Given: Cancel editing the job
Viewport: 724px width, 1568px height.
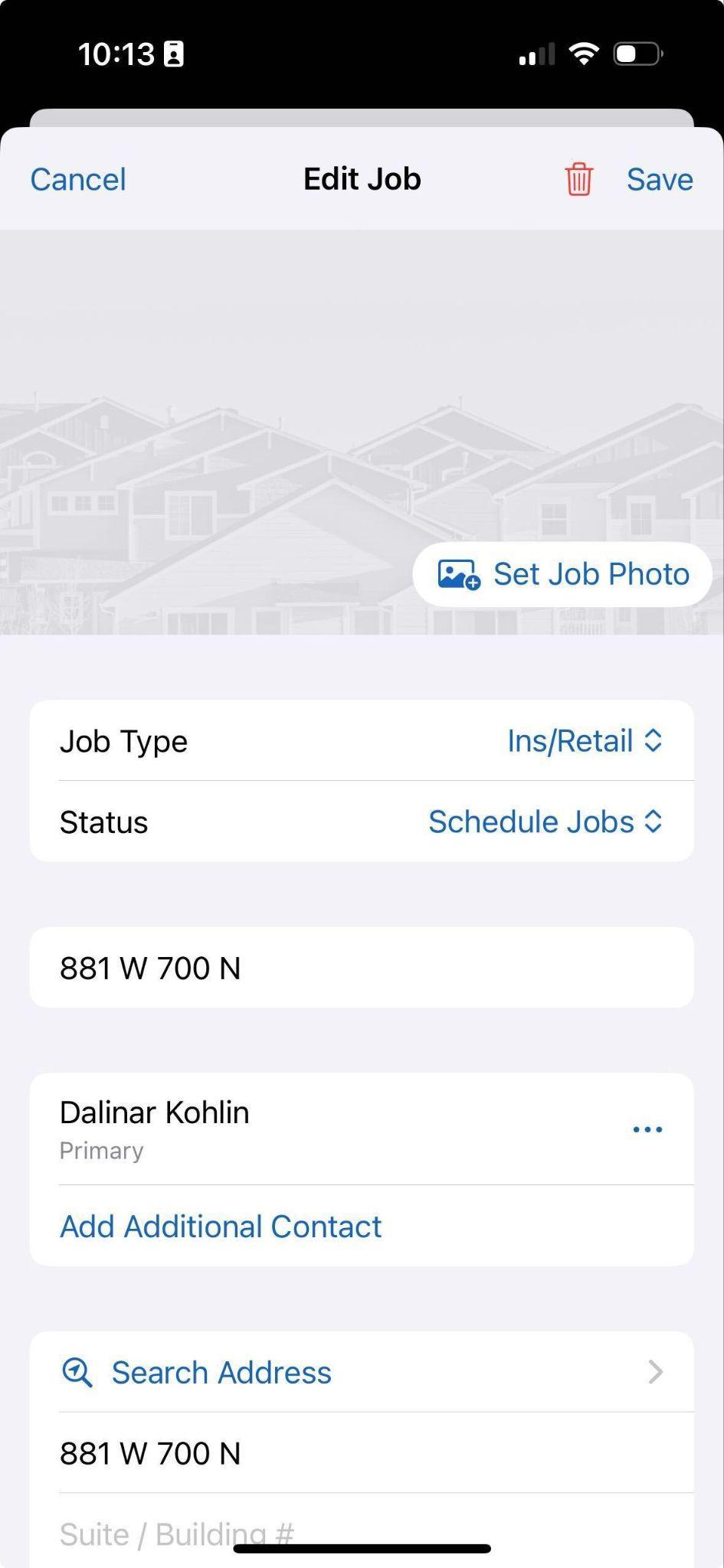Looking at the screenshot, I should (78, 180).
